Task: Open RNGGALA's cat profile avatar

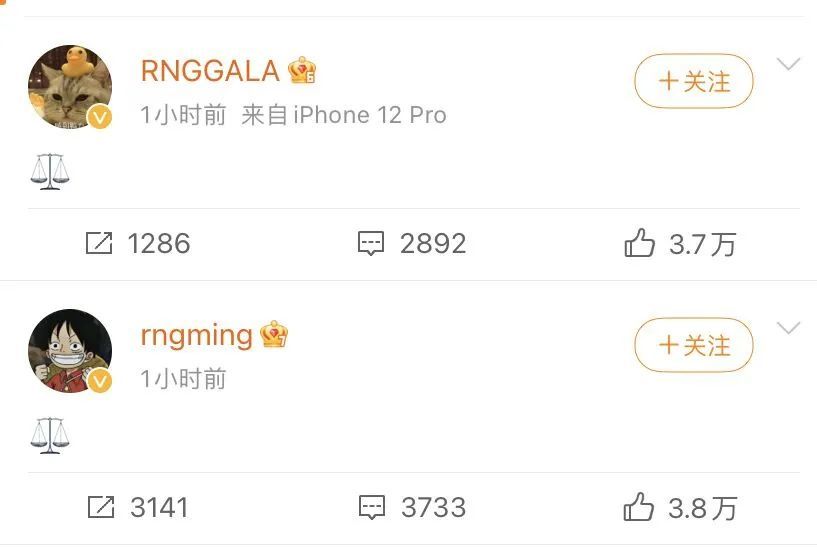Action: point(70,87)
